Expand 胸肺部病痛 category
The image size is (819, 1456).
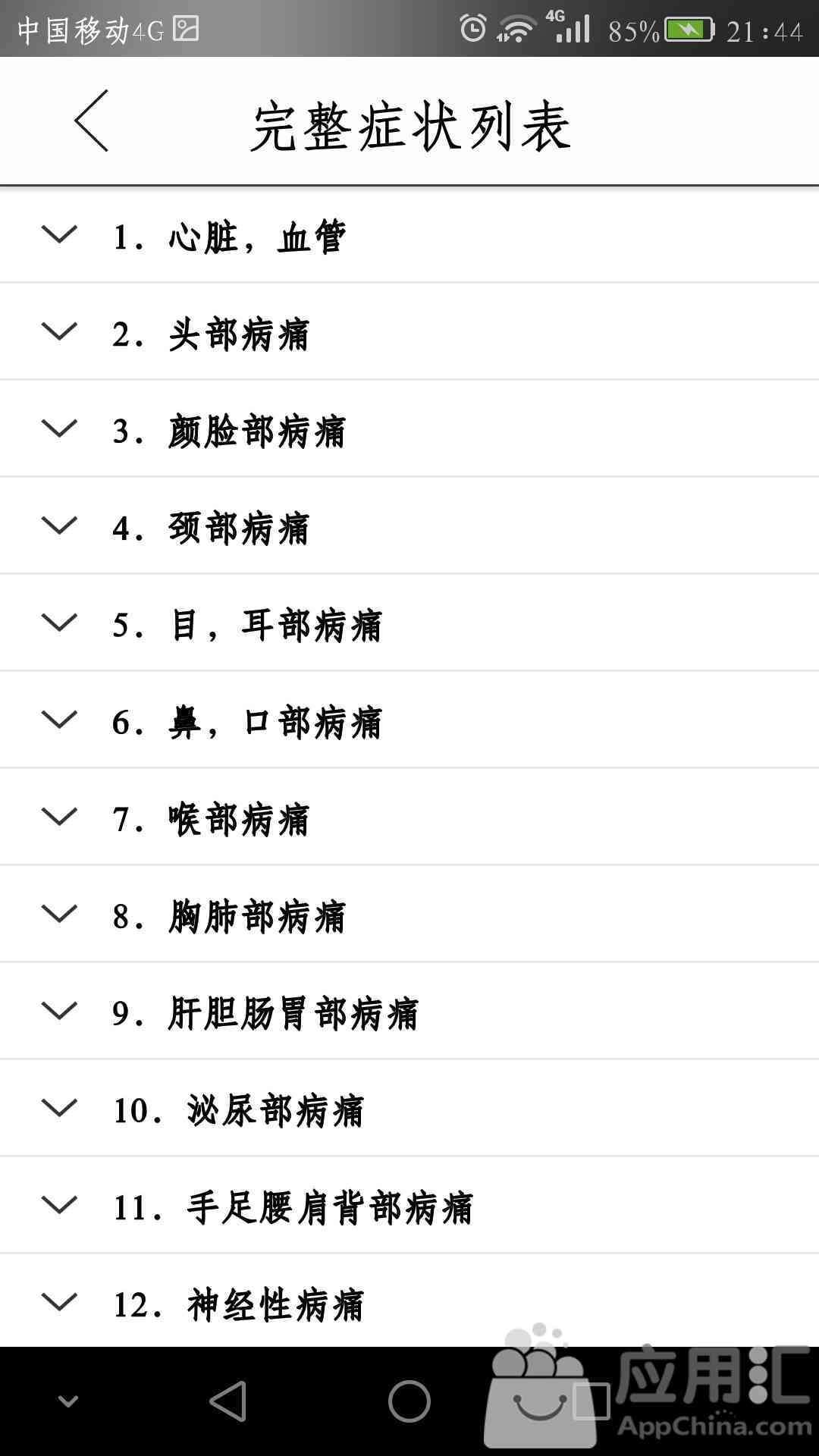tap(409, 915)
